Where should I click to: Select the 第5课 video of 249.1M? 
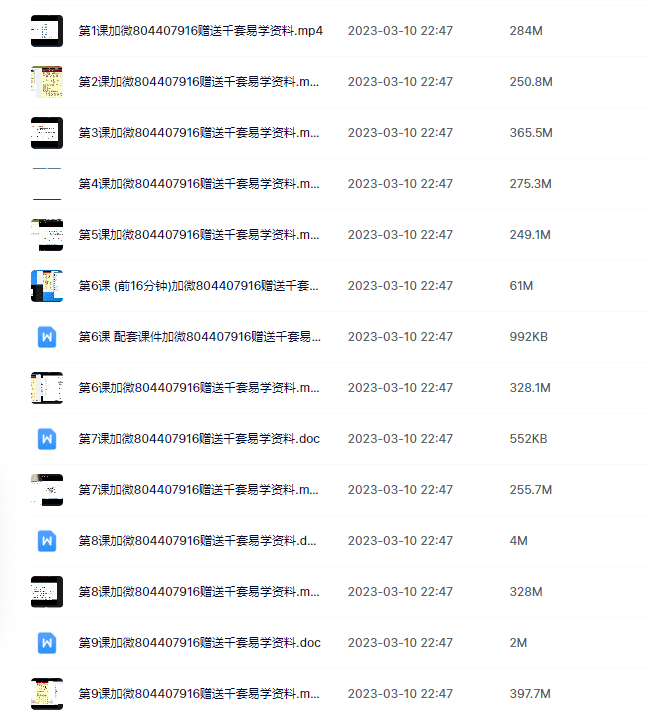(199, 235)
